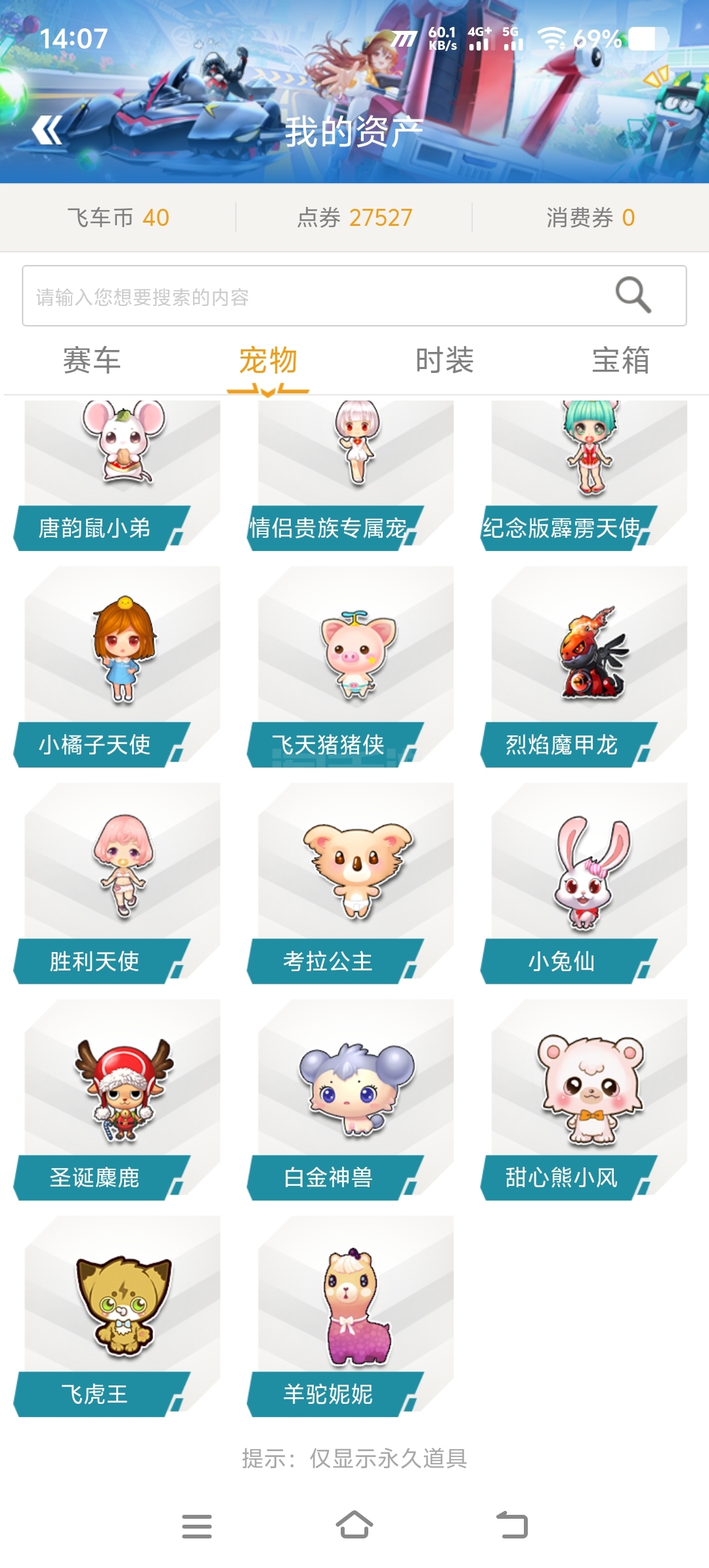This screenshot has height=1568, width=709.
Task: Go back using the double-arrow icon
Action: [x=47, y=130]
